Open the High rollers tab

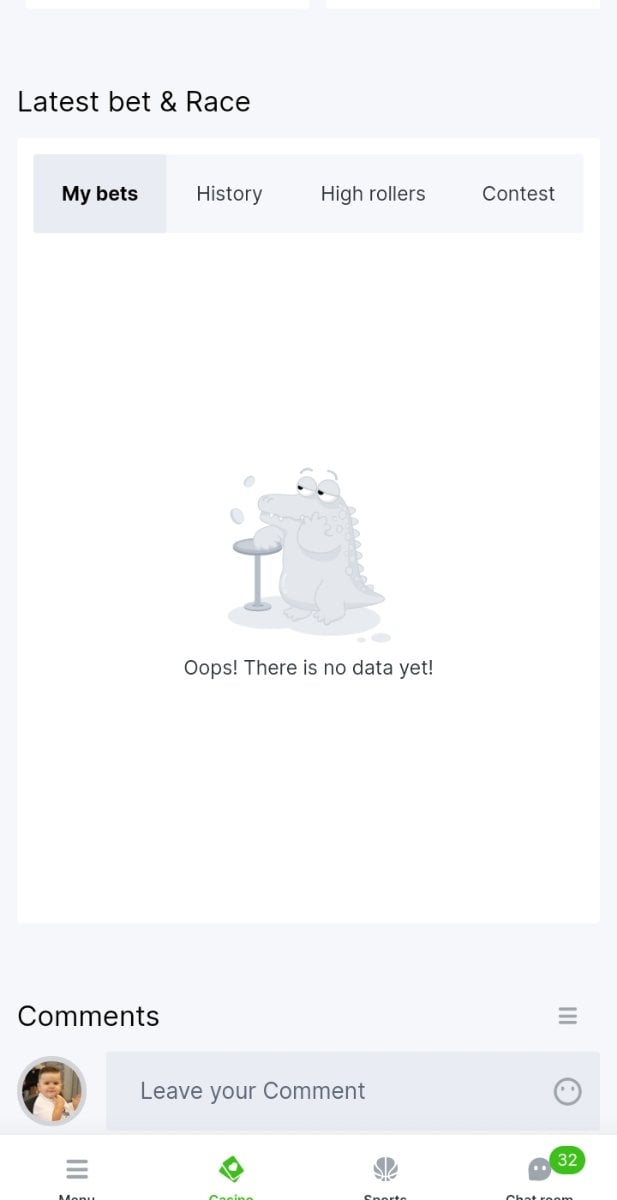373,194
